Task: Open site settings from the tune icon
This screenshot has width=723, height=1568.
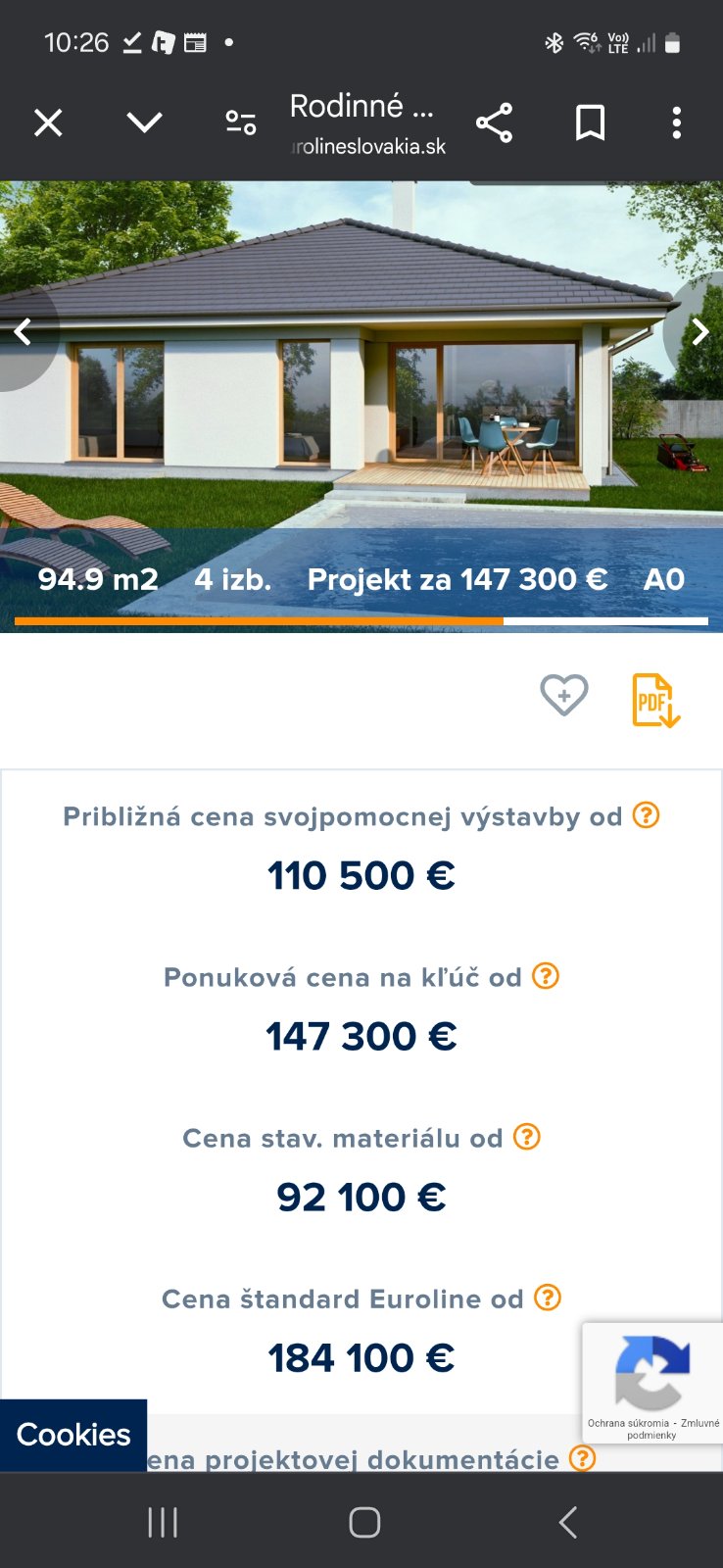Action: tap(241, 123)
